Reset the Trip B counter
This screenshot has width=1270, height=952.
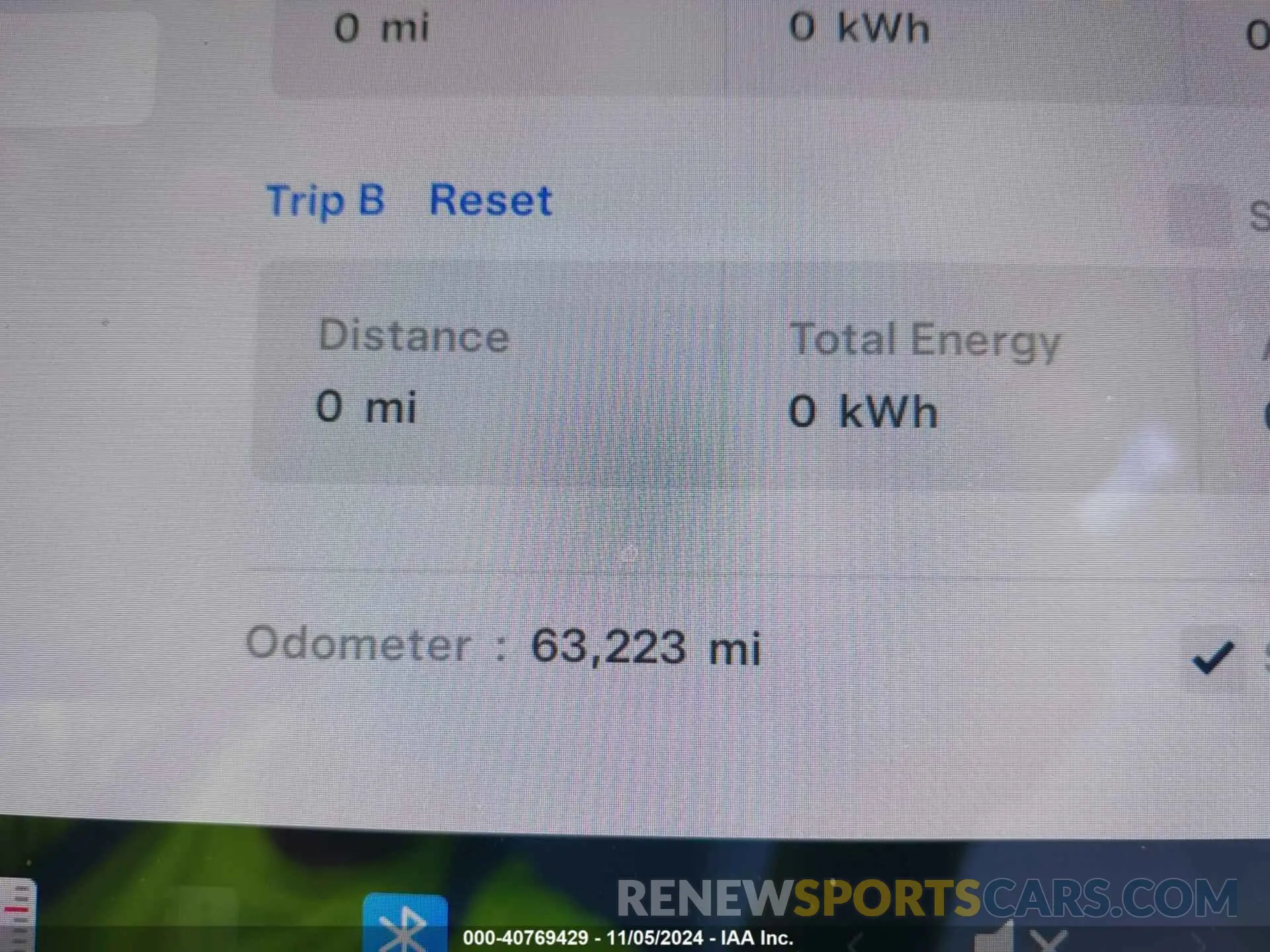point(490,200)
